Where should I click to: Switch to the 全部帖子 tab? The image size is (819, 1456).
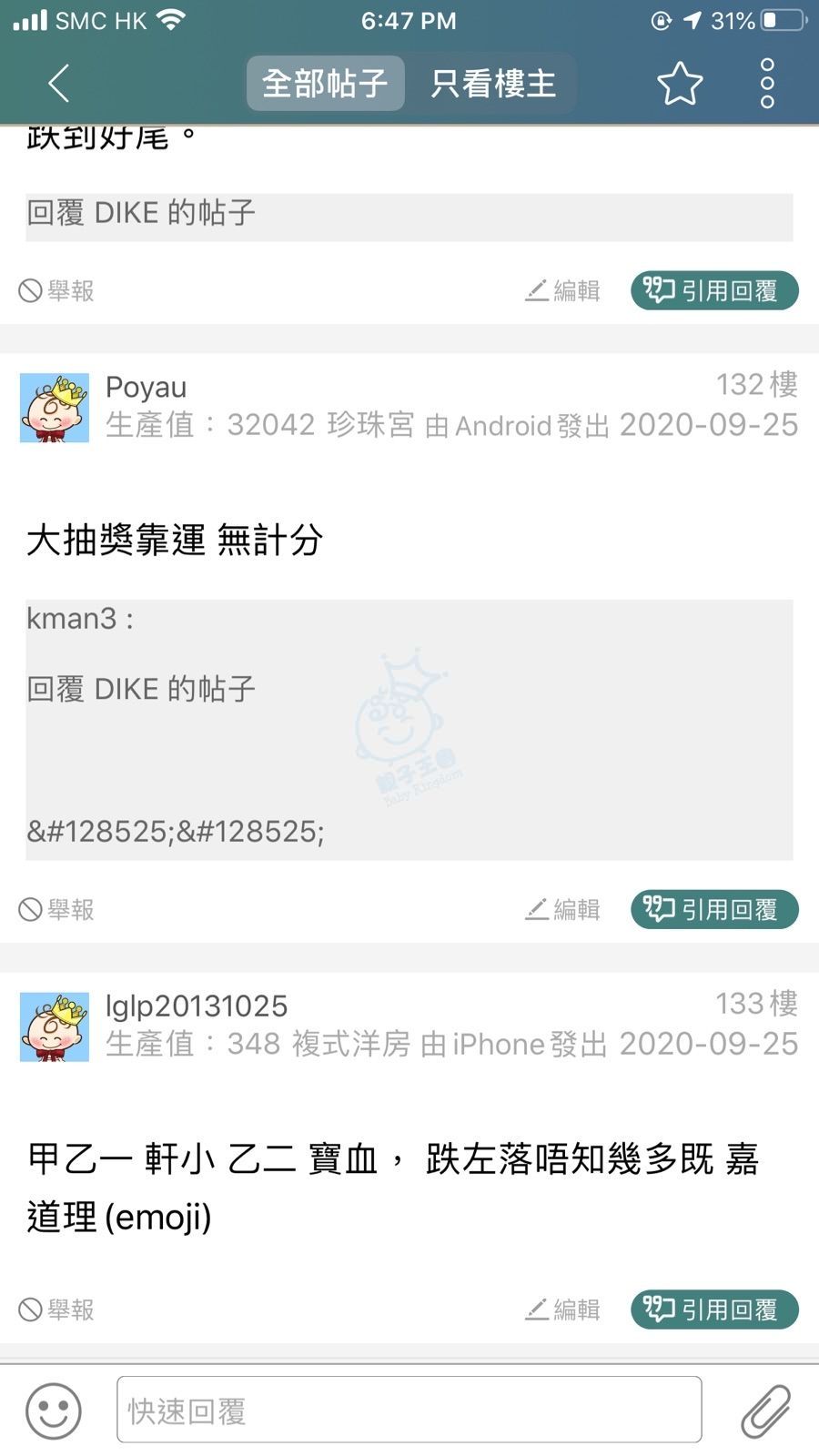click(325, 84)
